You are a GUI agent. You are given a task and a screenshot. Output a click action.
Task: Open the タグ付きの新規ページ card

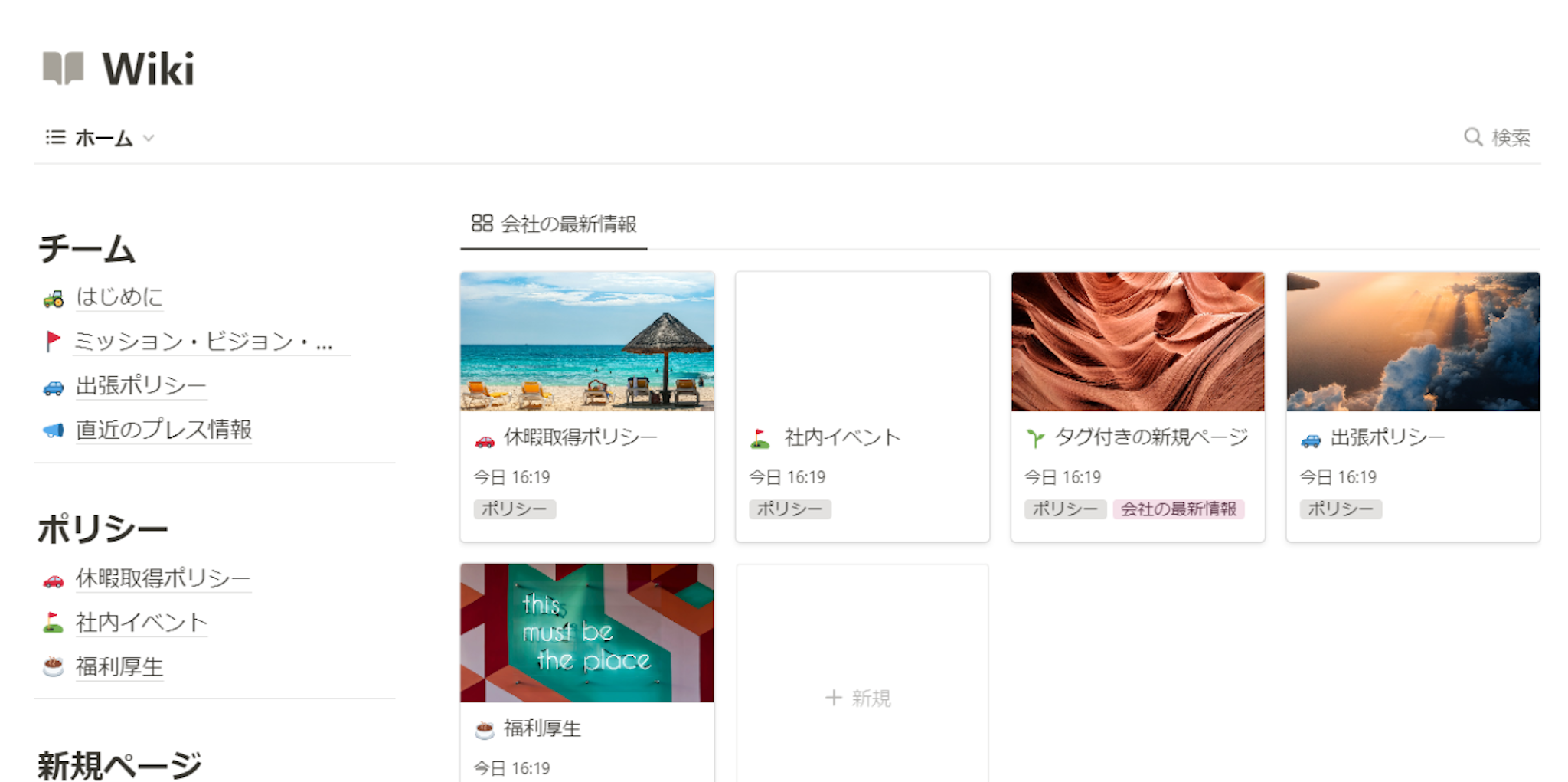point(1138,406)
